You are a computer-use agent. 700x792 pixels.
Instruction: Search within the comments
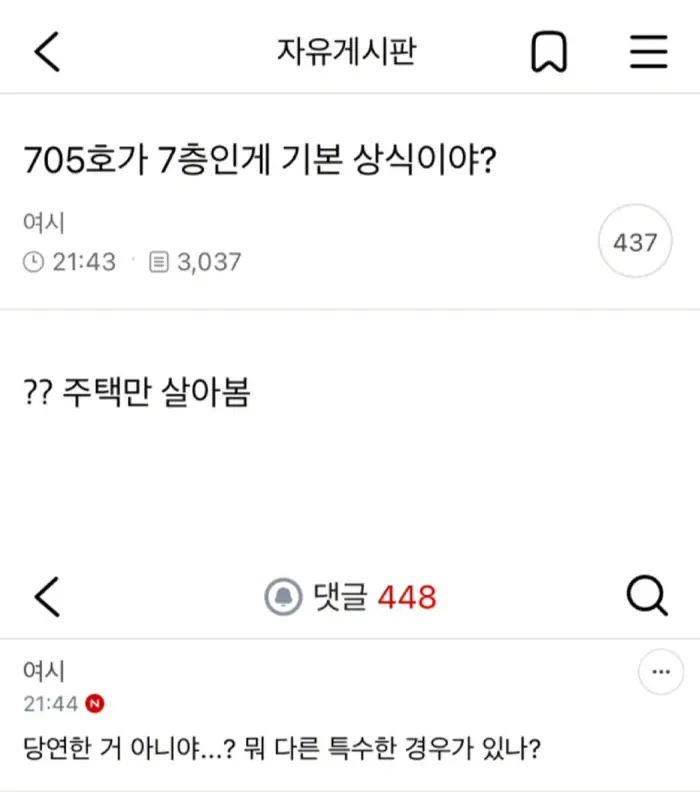coord(646,597)
